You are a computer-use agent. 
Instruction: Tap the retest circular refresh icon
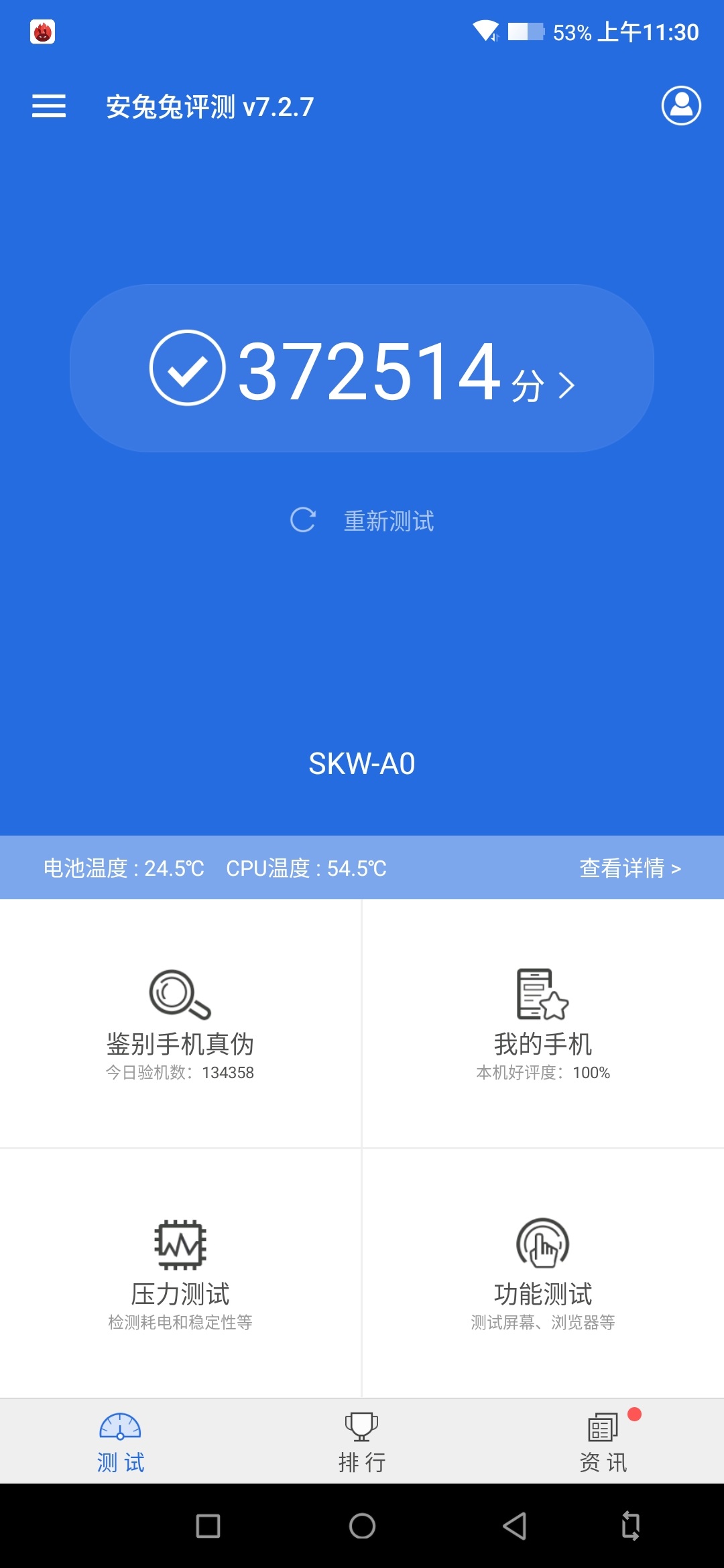305,520
